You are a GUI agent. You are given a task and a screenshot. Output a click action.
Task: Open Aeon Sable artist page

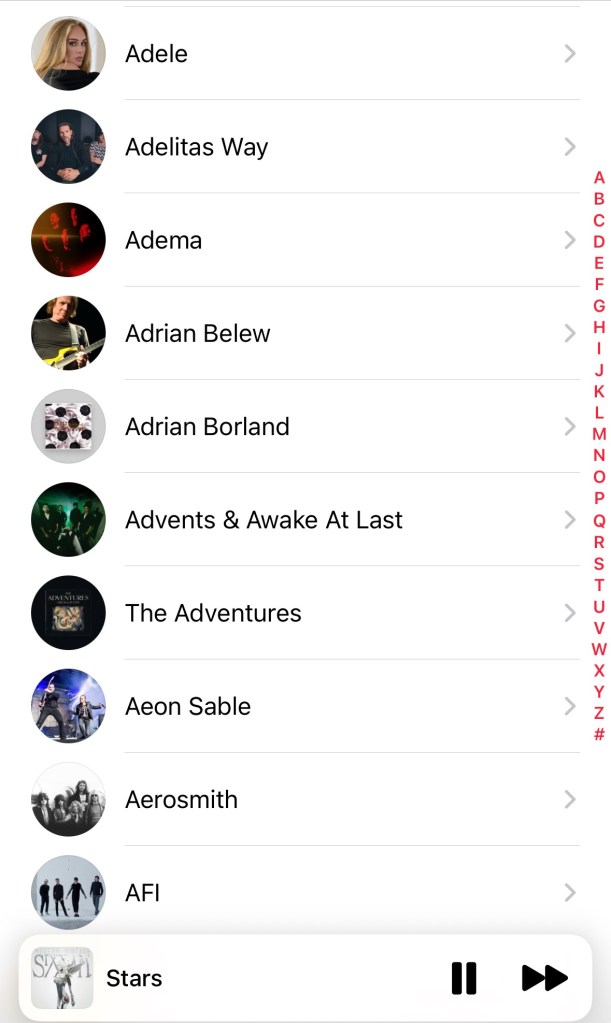tap(300, 706)
